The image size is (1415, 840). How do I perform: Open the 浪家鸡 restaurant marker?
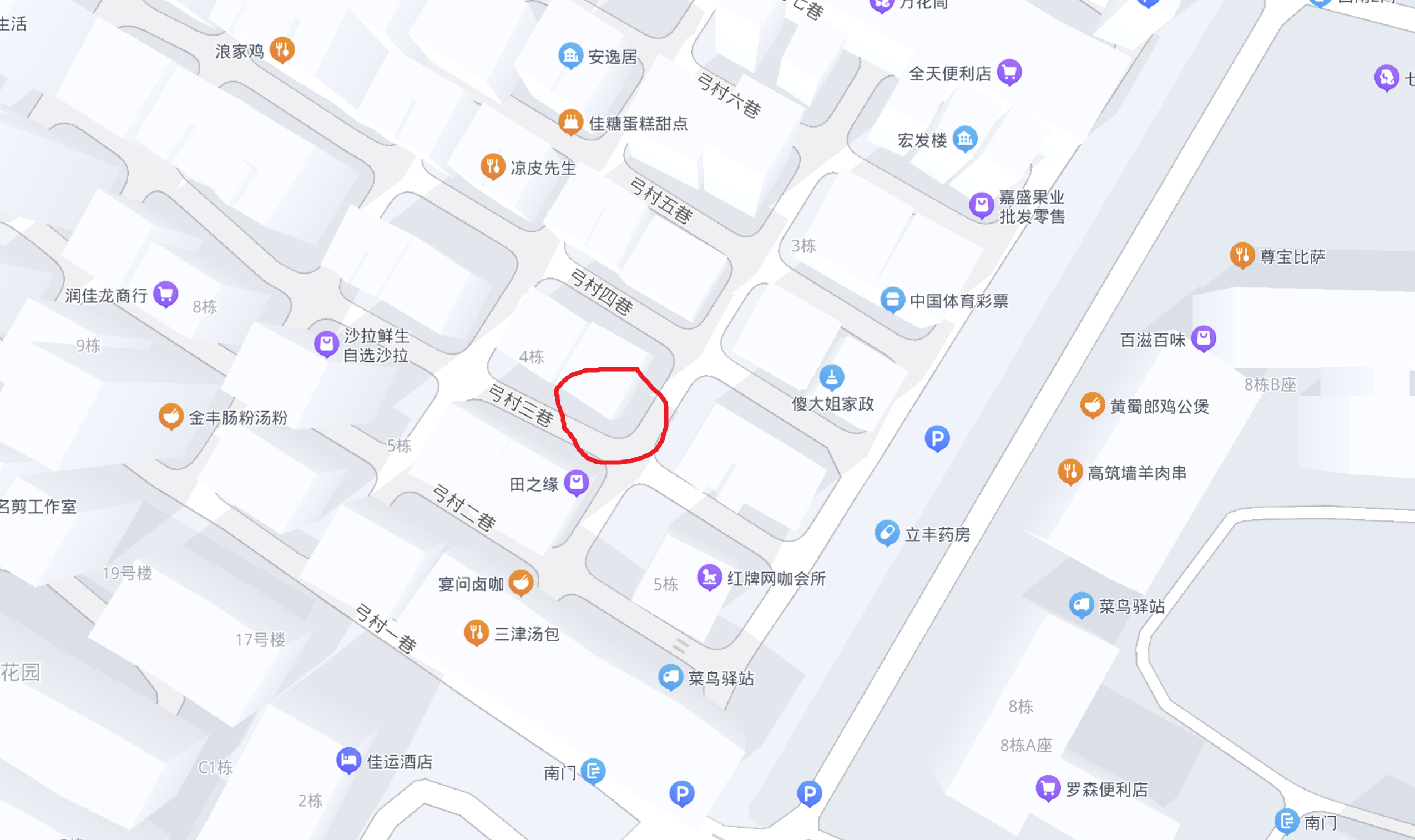click(x=282, y=49)
